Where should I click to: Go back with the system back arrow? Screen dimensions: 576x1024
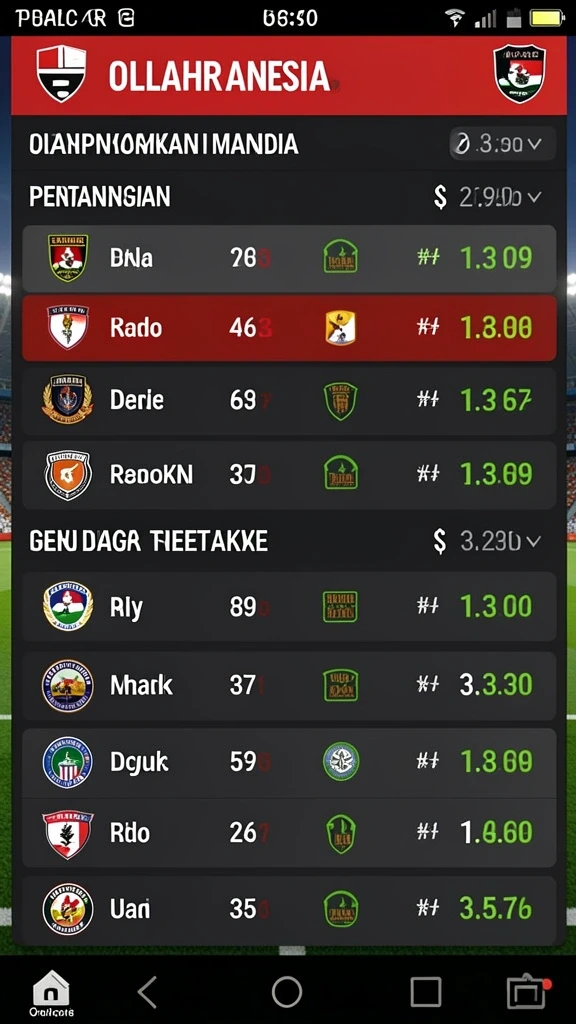point(148,993)
